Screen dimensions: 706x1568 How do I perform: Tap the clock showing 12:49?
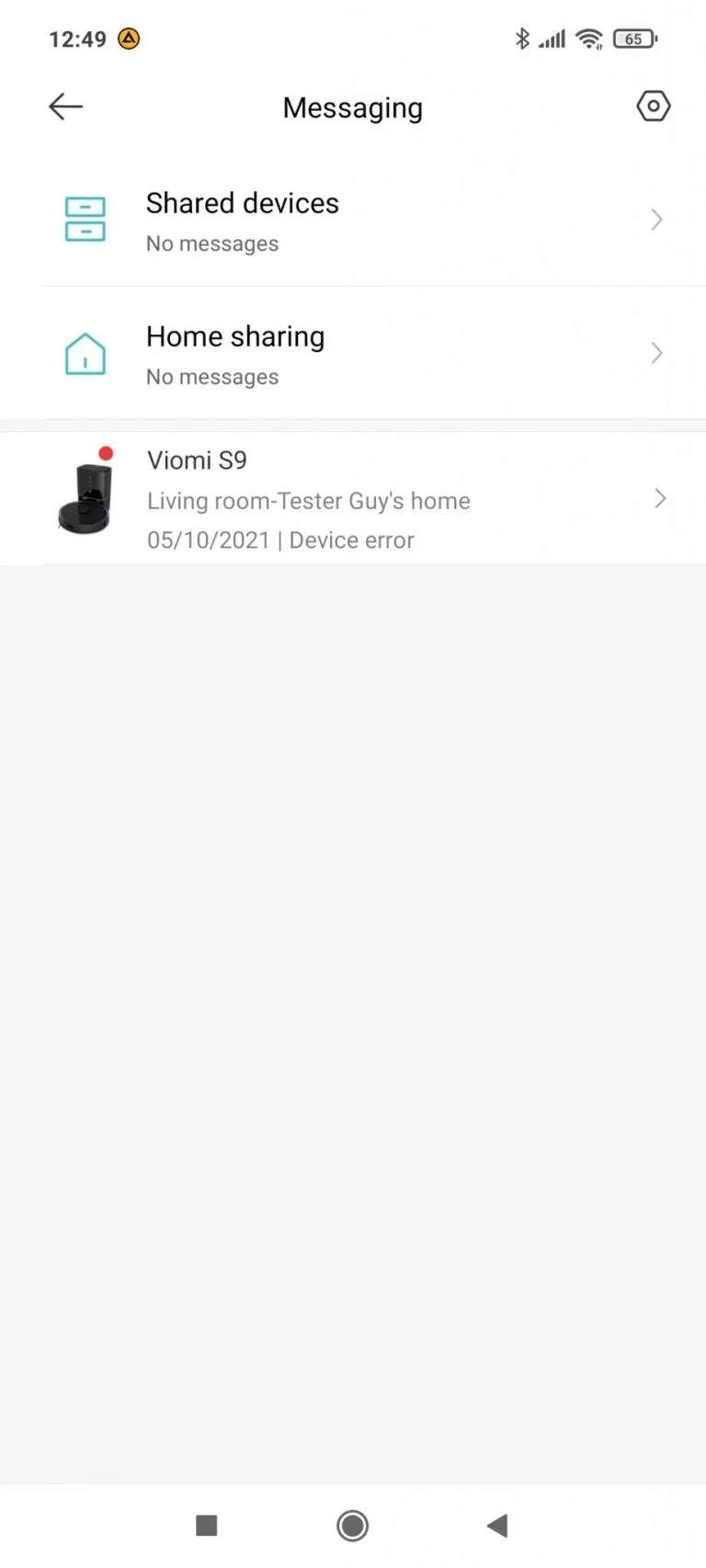click(x=77, y=39)
